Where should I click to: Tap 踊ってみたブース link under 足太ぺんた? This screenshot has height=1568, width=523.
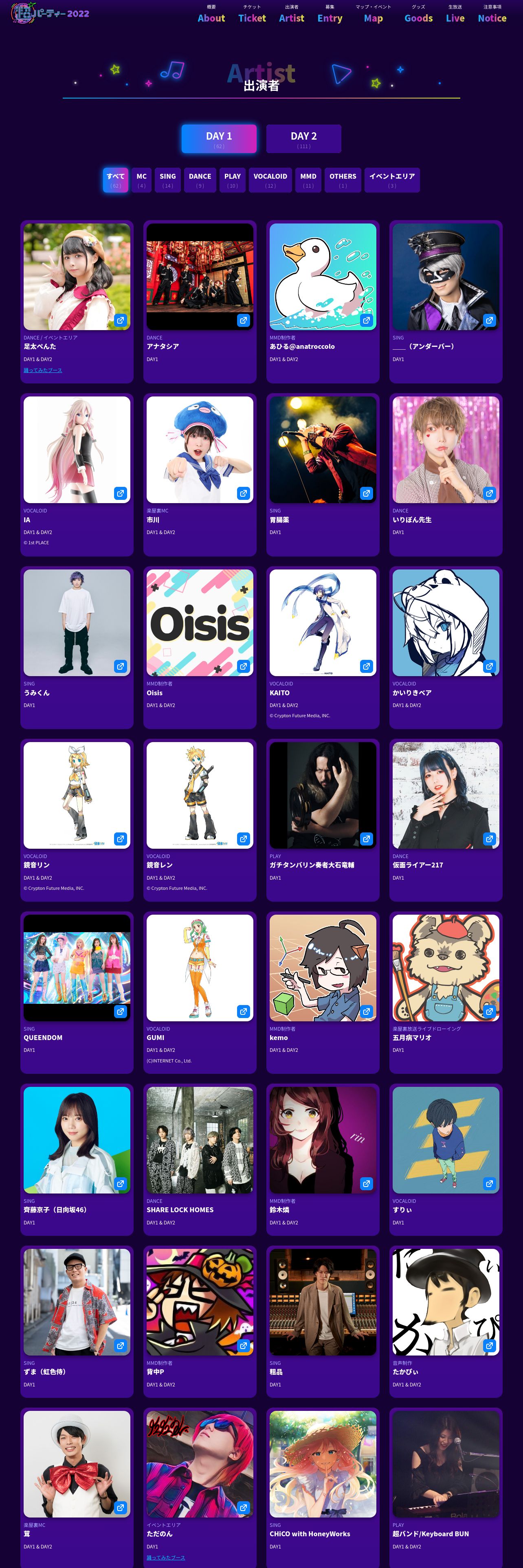pyautogui.click(x=43, y=370)
